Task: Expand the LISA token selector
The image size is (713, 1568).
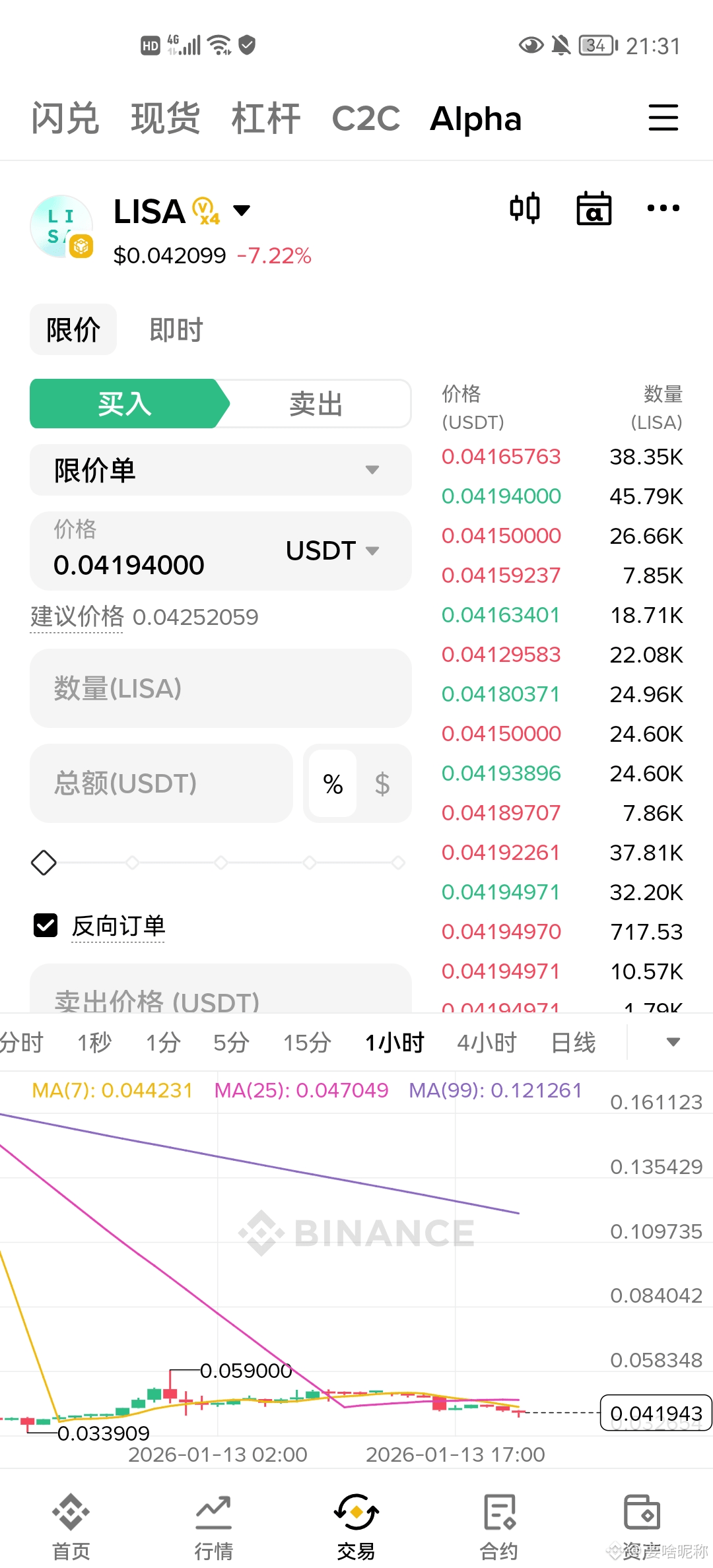Action: (x=242, y=211)
